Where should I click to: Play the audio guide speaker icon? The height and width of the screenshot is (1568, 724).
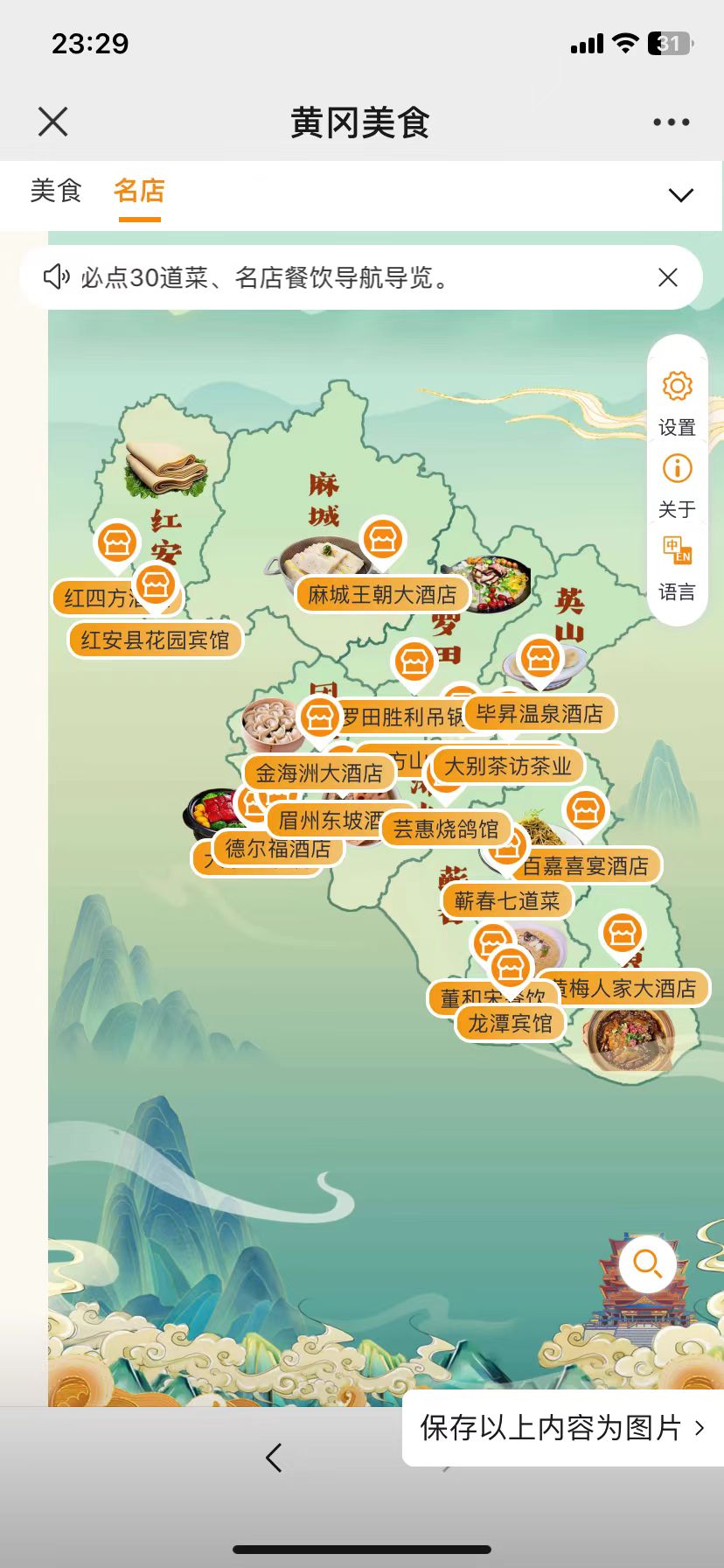point(56,277)
